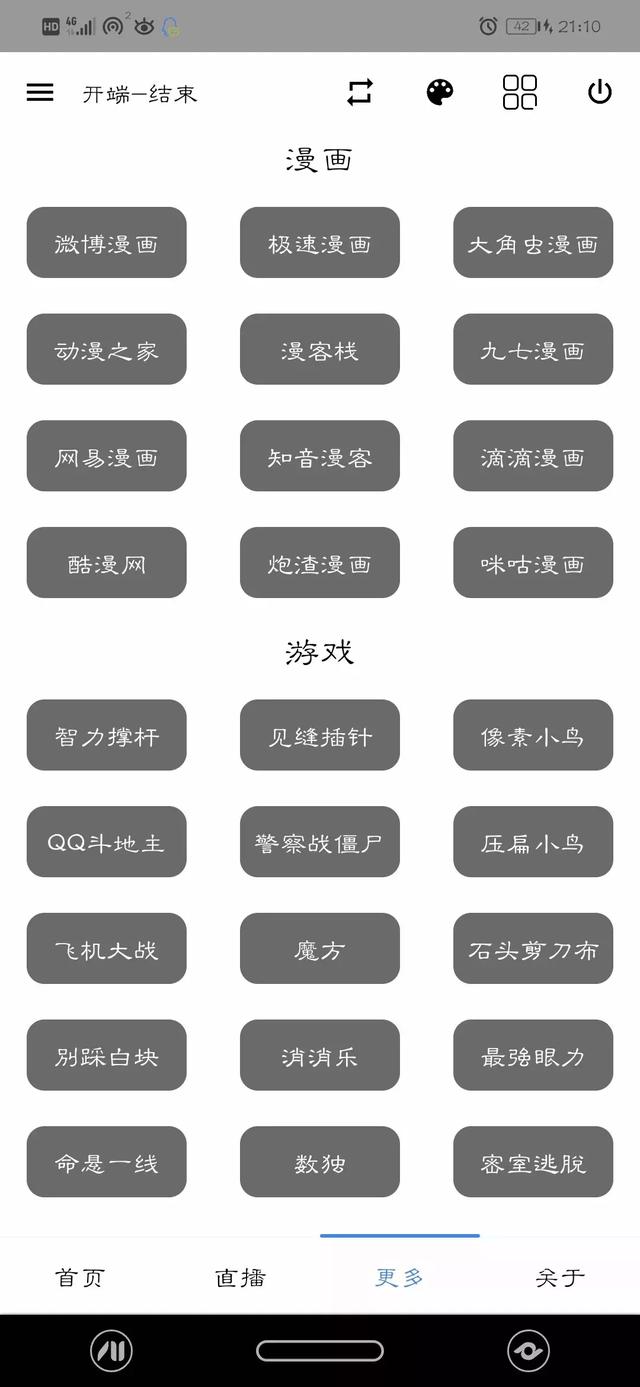The height and width of the screenshot is (1387, 640).
Task: Launch 消消乐
Action: (x=320, y=1055)
